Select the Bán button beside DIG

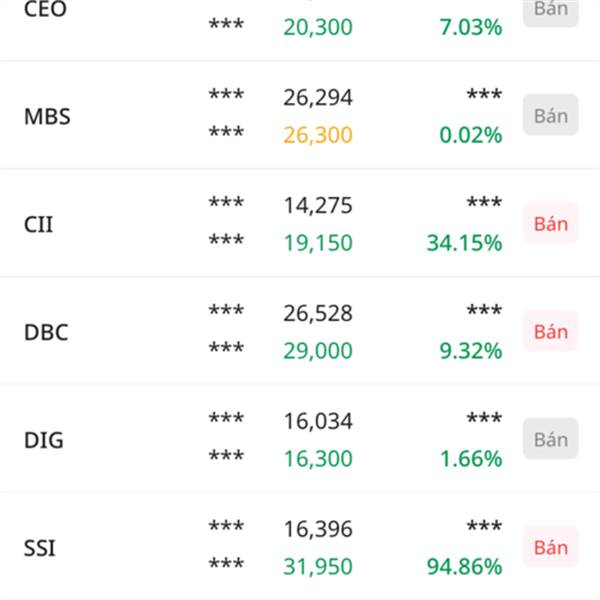[550, 439]
